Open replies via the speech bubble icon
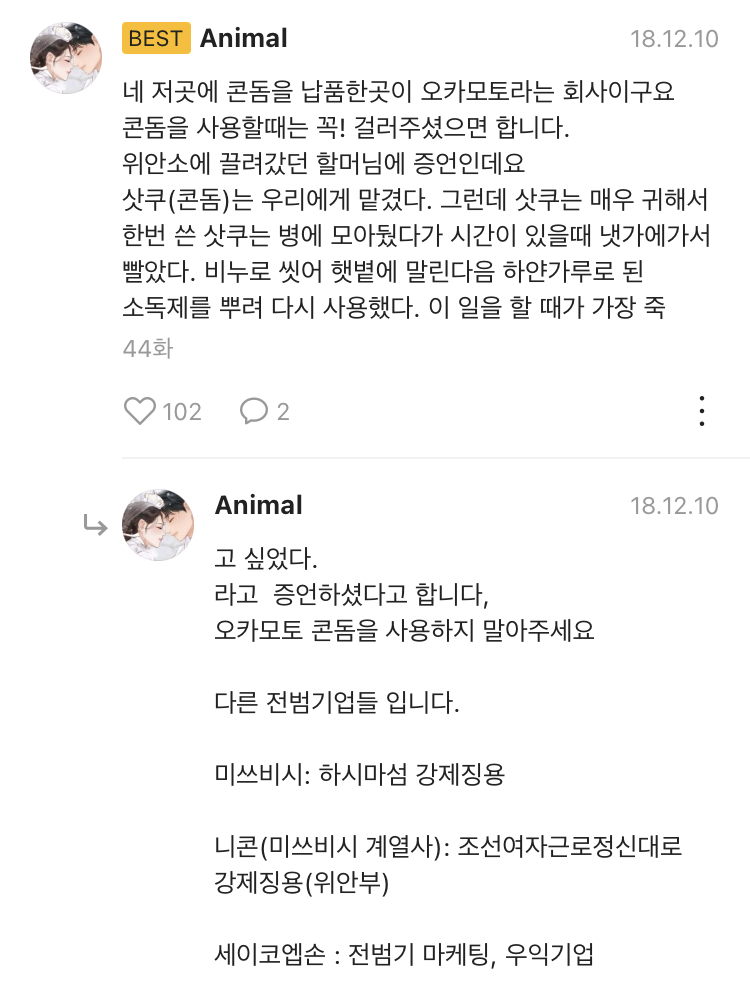The width and height of the screenshot is (750, 1000). [x=255, y=410]
